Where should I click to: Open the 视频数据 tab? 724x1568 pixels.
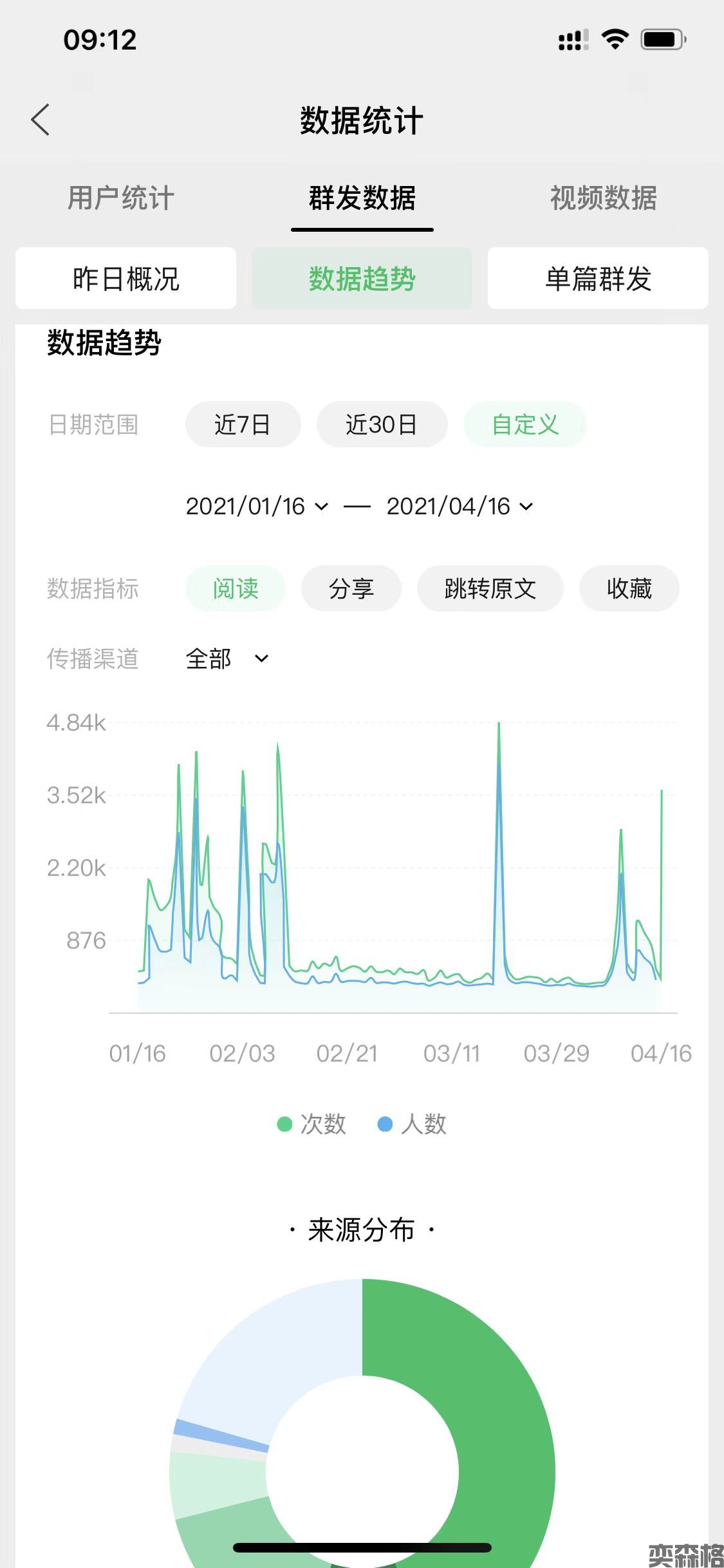(603, 198)
